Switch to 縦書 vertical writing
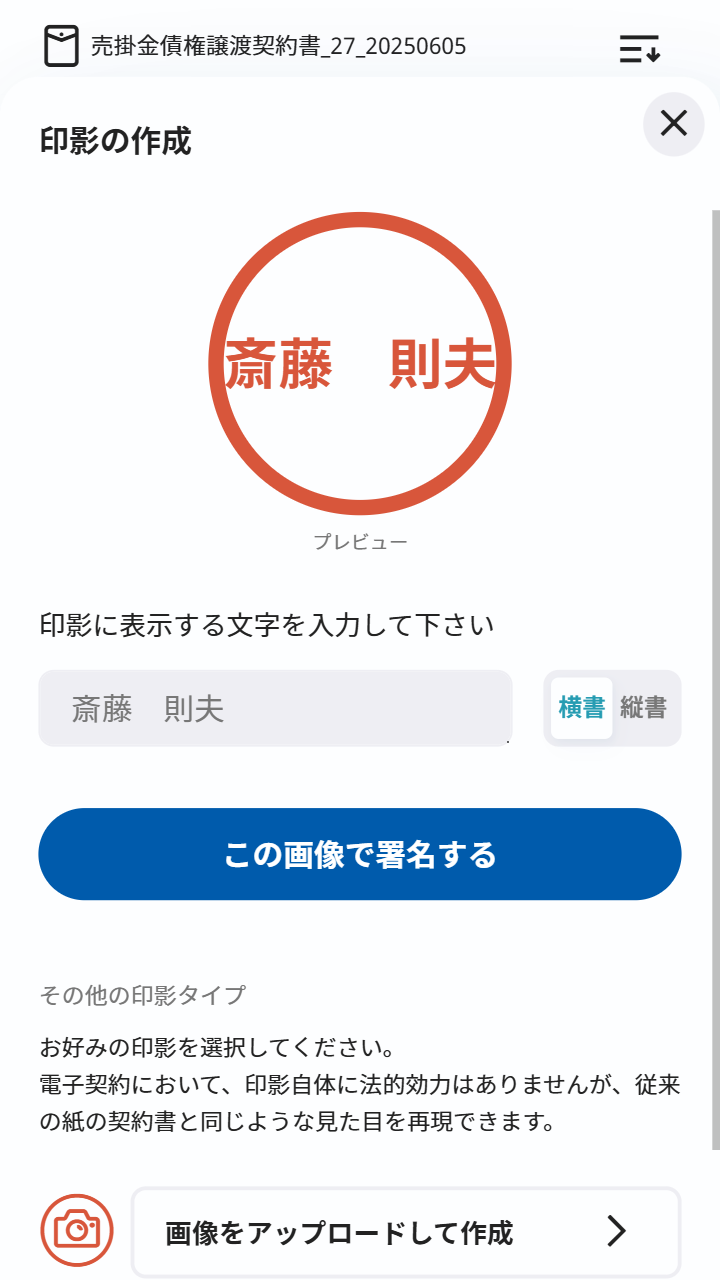 (643, 708)
